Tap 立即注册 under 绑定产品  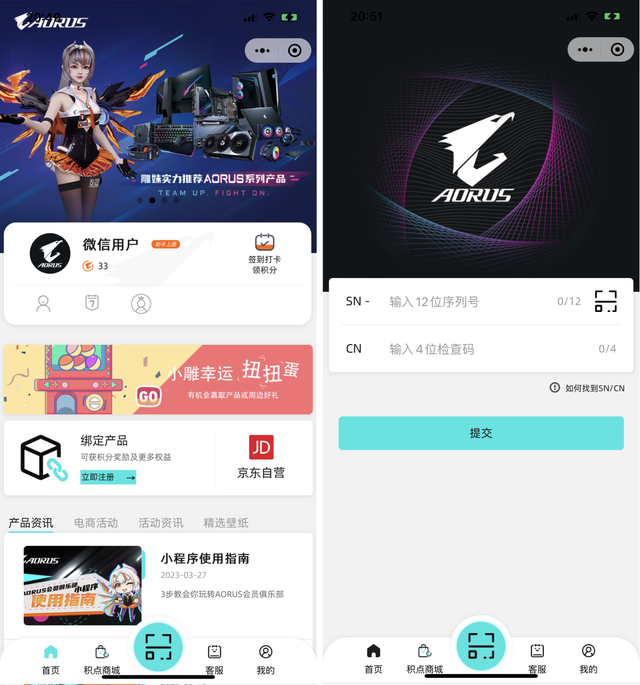click(x=107, y=477)
